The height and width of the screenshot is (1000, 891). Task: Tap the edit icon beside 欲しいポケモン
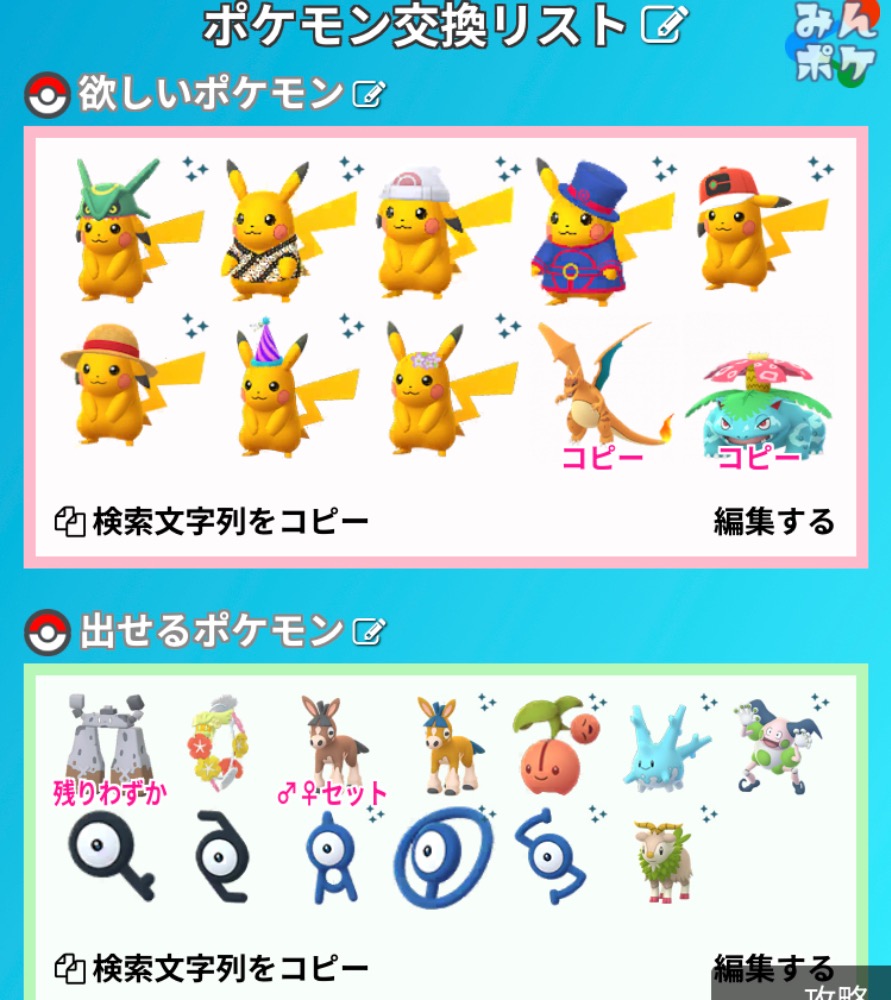point(368,96)
